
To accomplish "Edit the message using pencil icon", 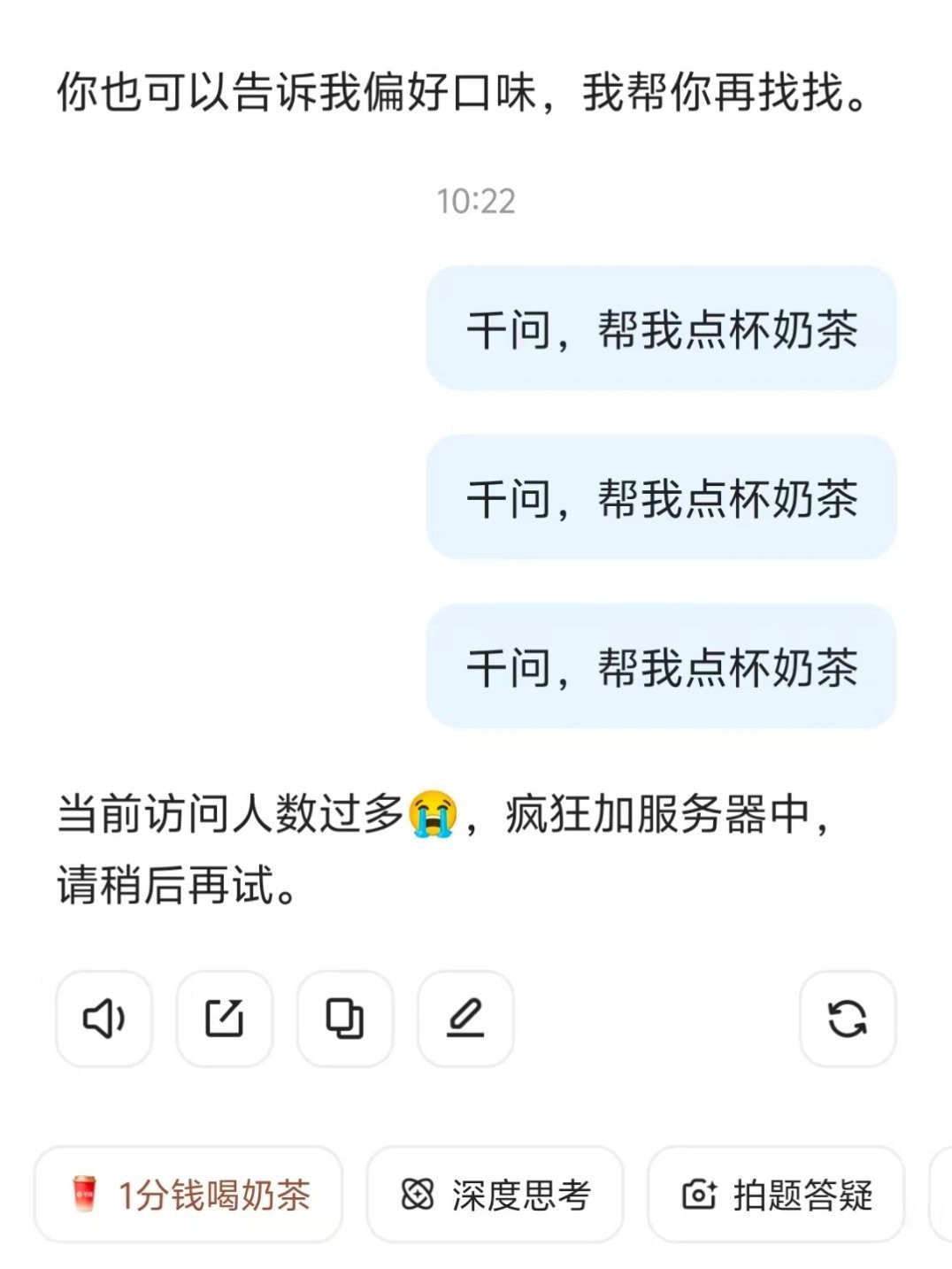I will (466, 1018).
